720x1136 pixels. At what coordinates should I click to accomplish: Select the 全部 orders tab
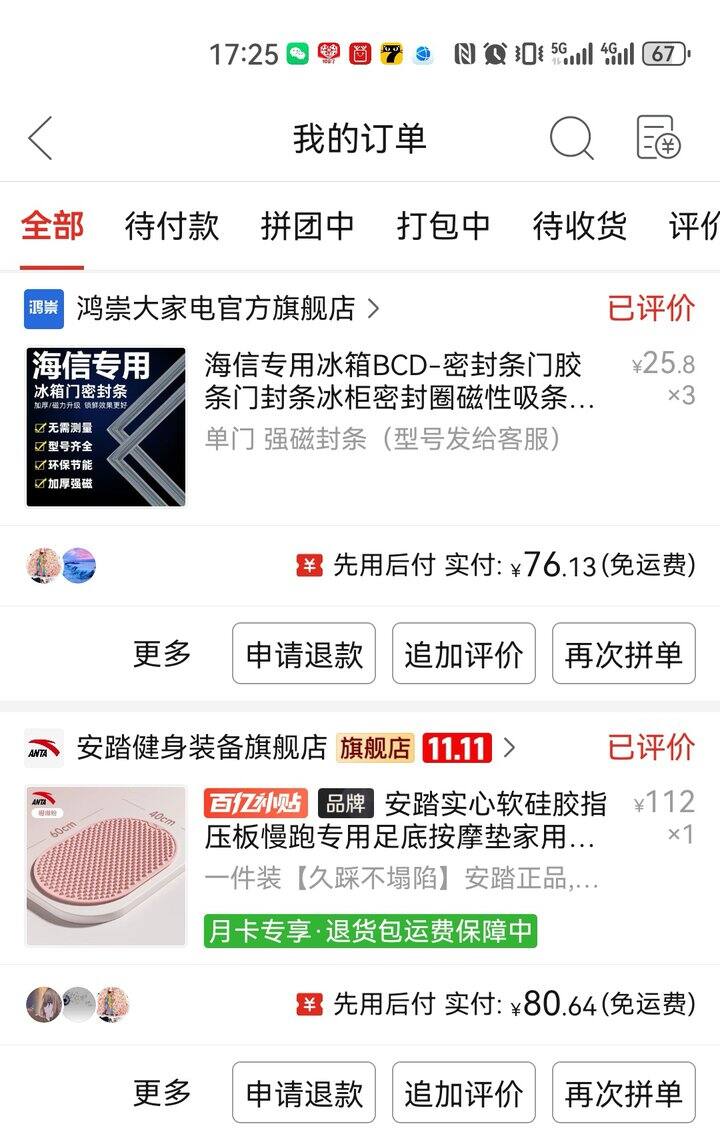(52, 226)
